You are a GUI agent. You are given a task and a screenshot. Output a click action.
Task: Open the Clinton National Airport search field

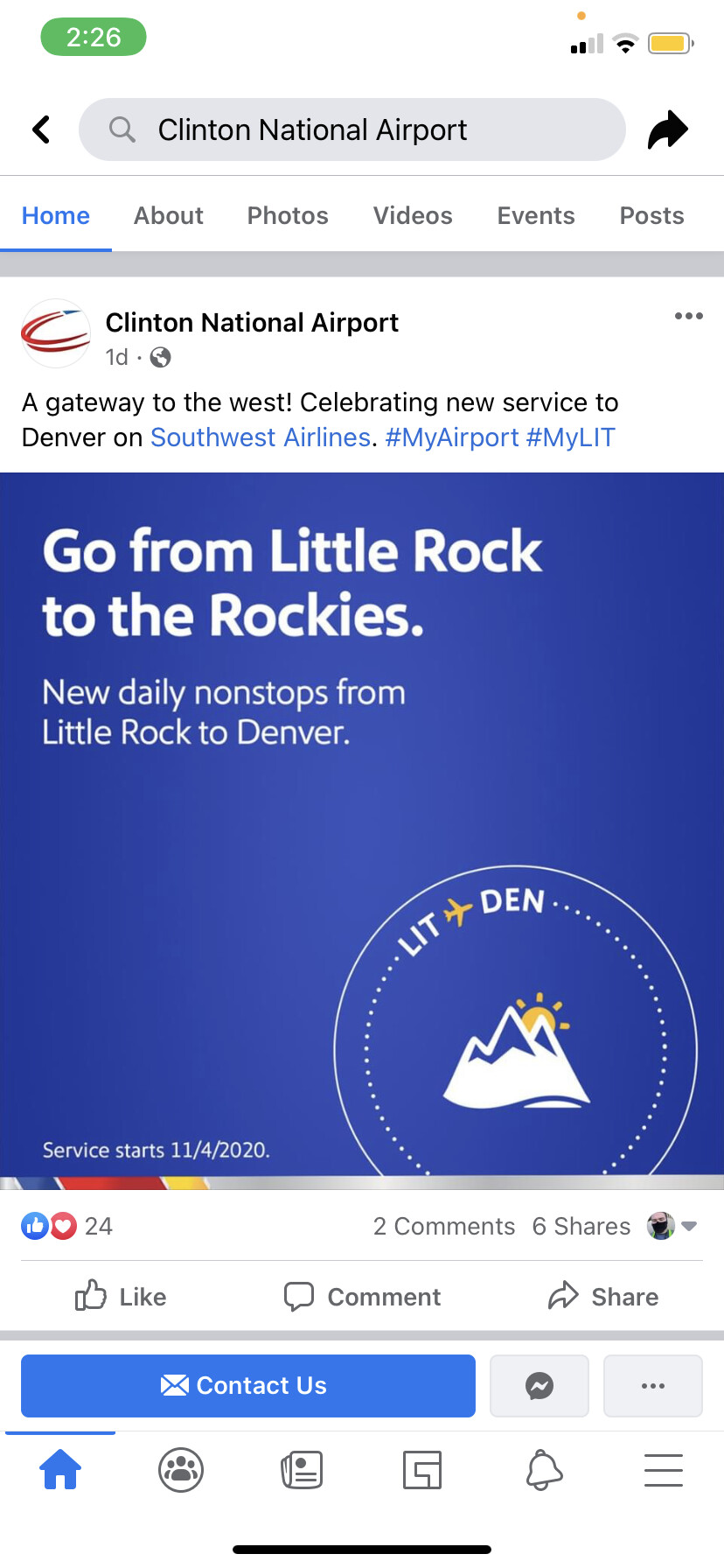click(x=352, y=129)
